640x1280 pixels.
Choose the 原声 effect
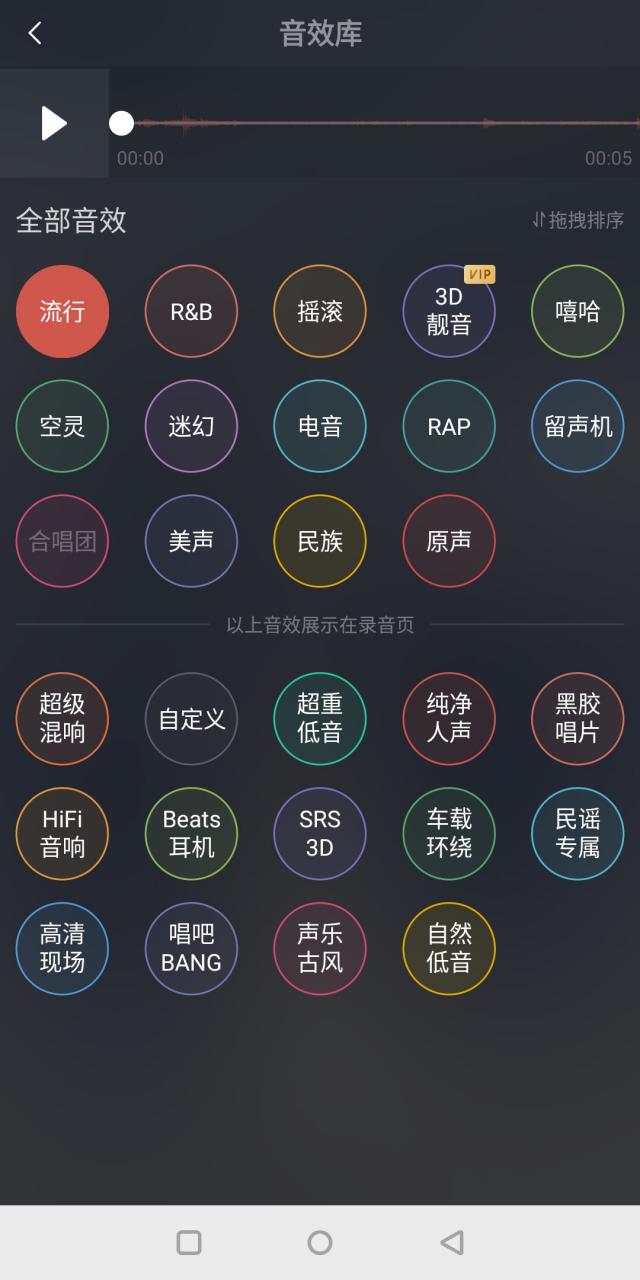pyautogui.click(x=449, y=541)
